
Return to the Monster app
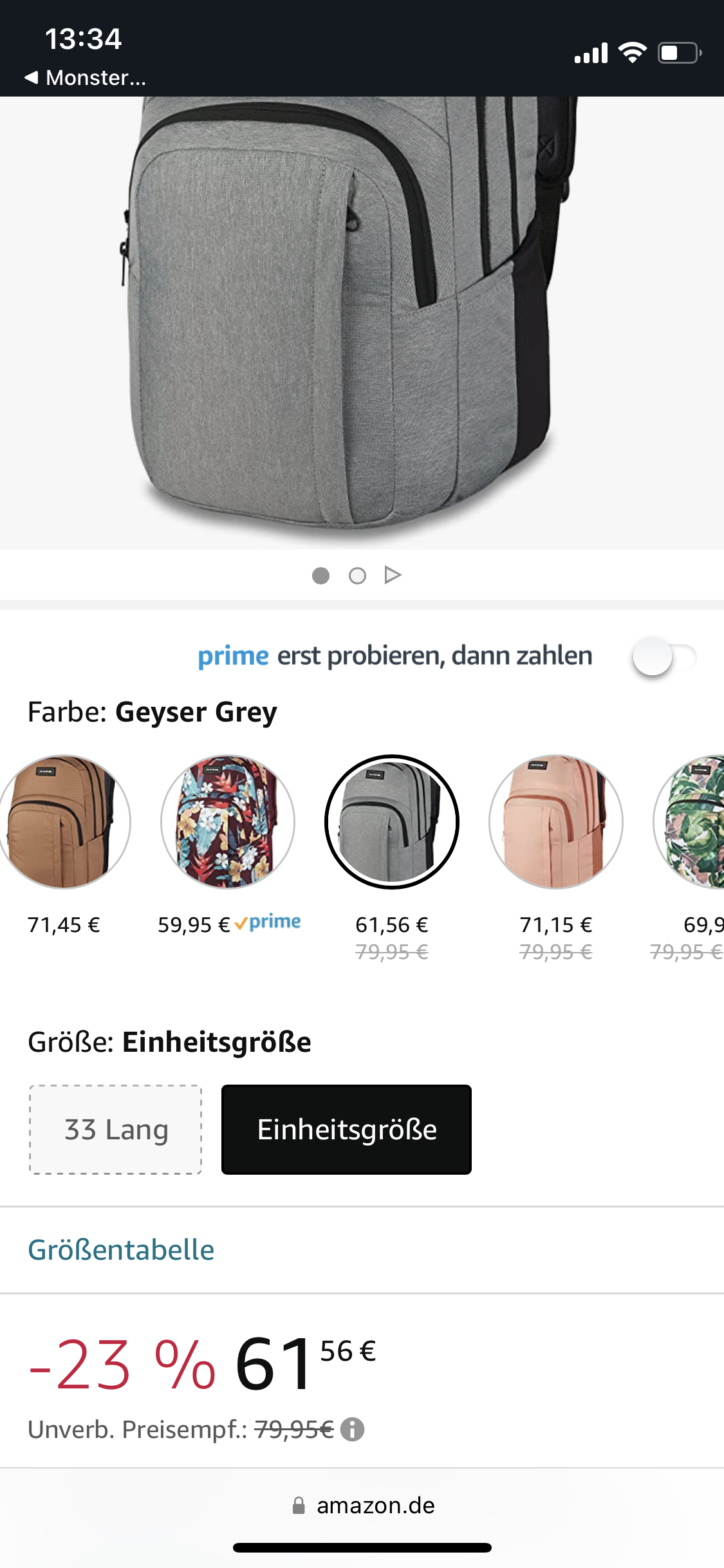tap(85, 78)
